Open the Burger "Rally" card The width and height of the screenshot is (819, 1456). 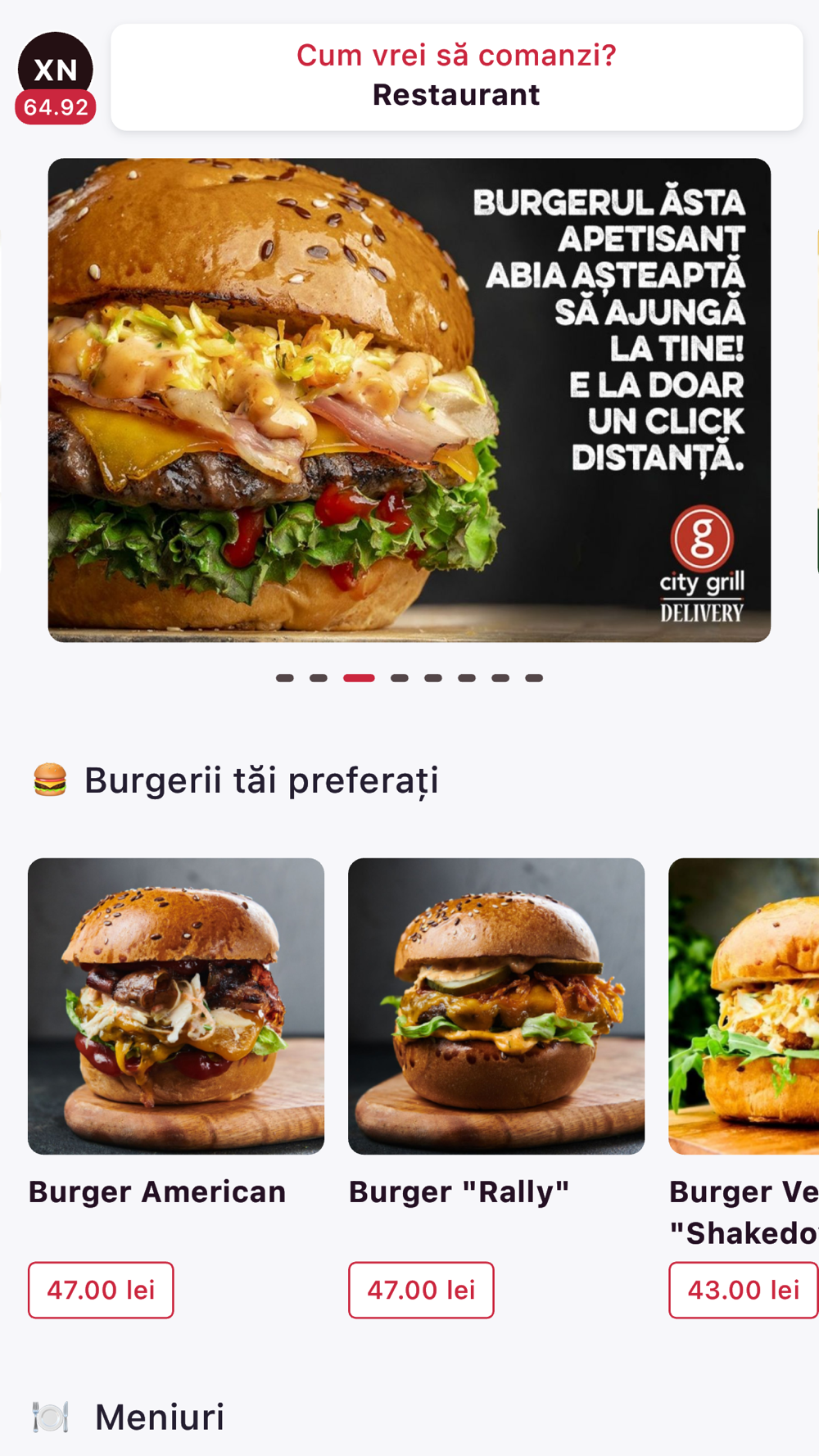496,1006
